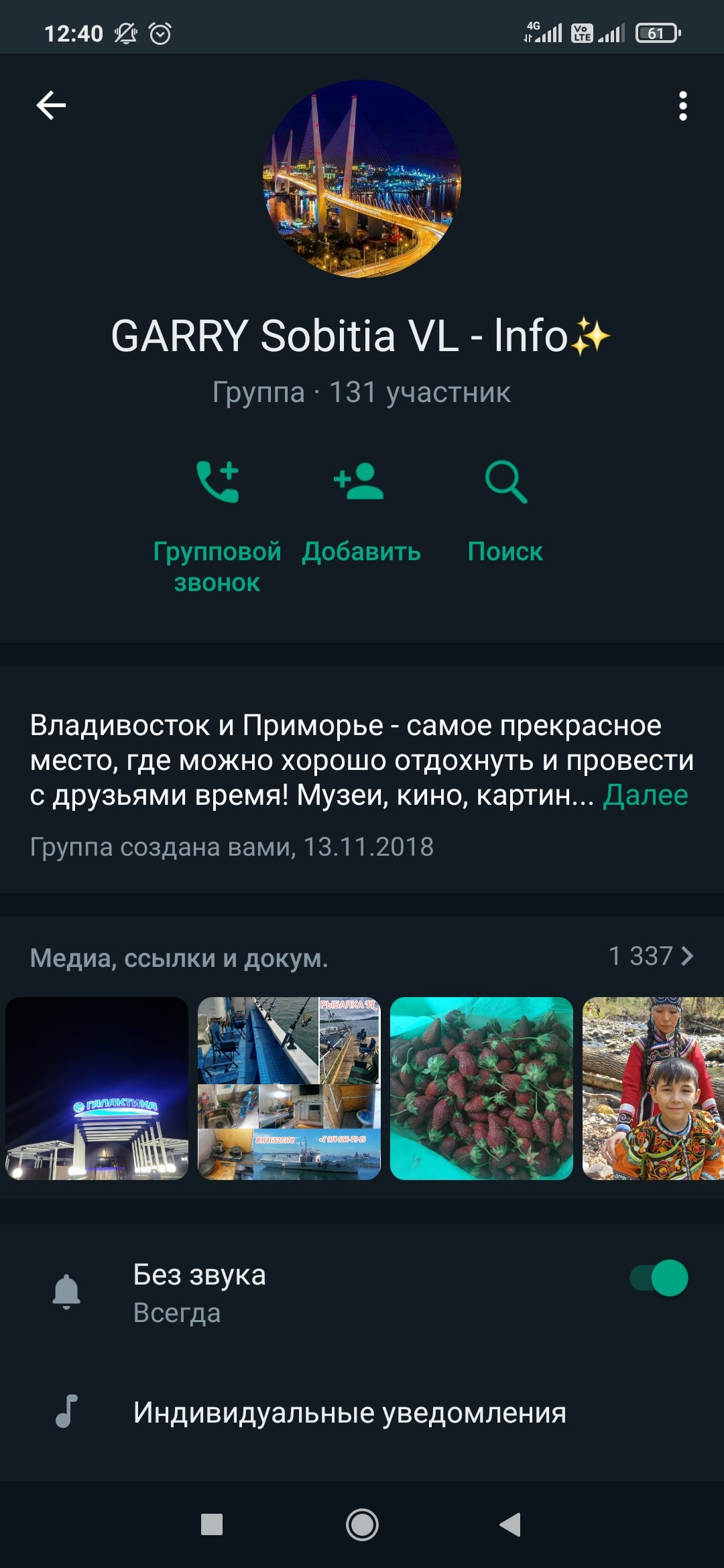
Task: Open the photo of the child in costume
Action: click(653, 1088)
